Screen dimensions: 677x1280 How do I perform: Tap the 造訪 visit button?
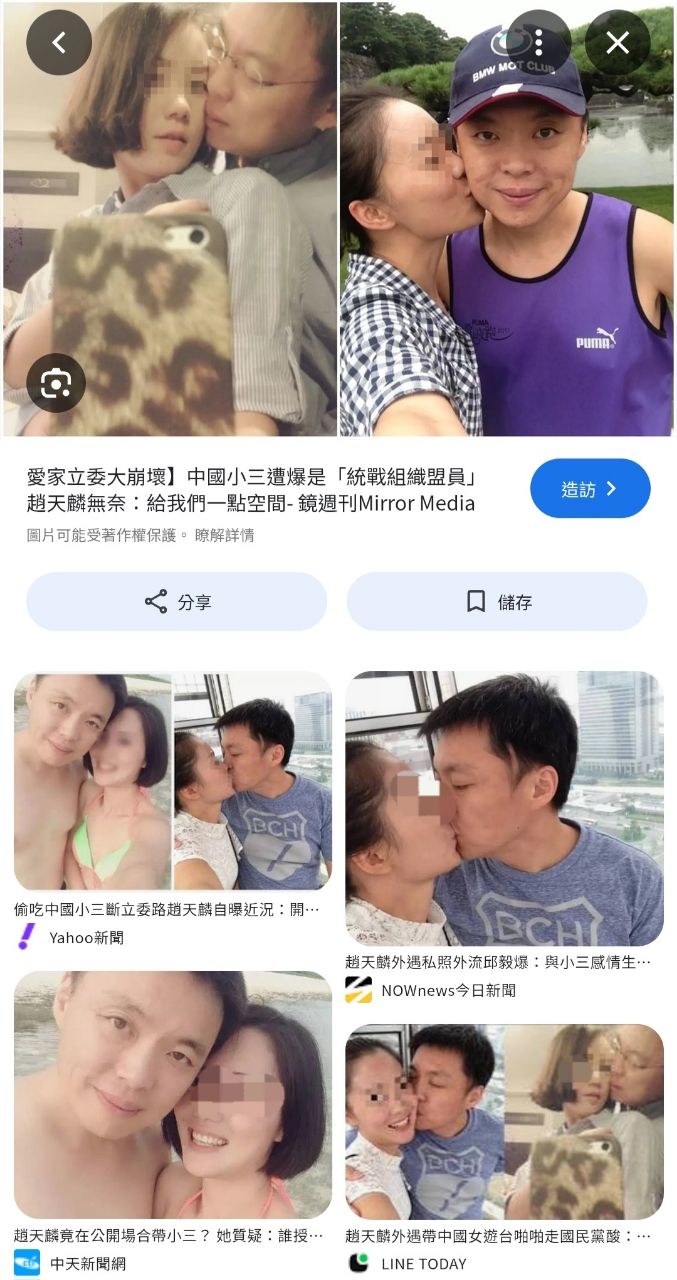coord(590,489)
